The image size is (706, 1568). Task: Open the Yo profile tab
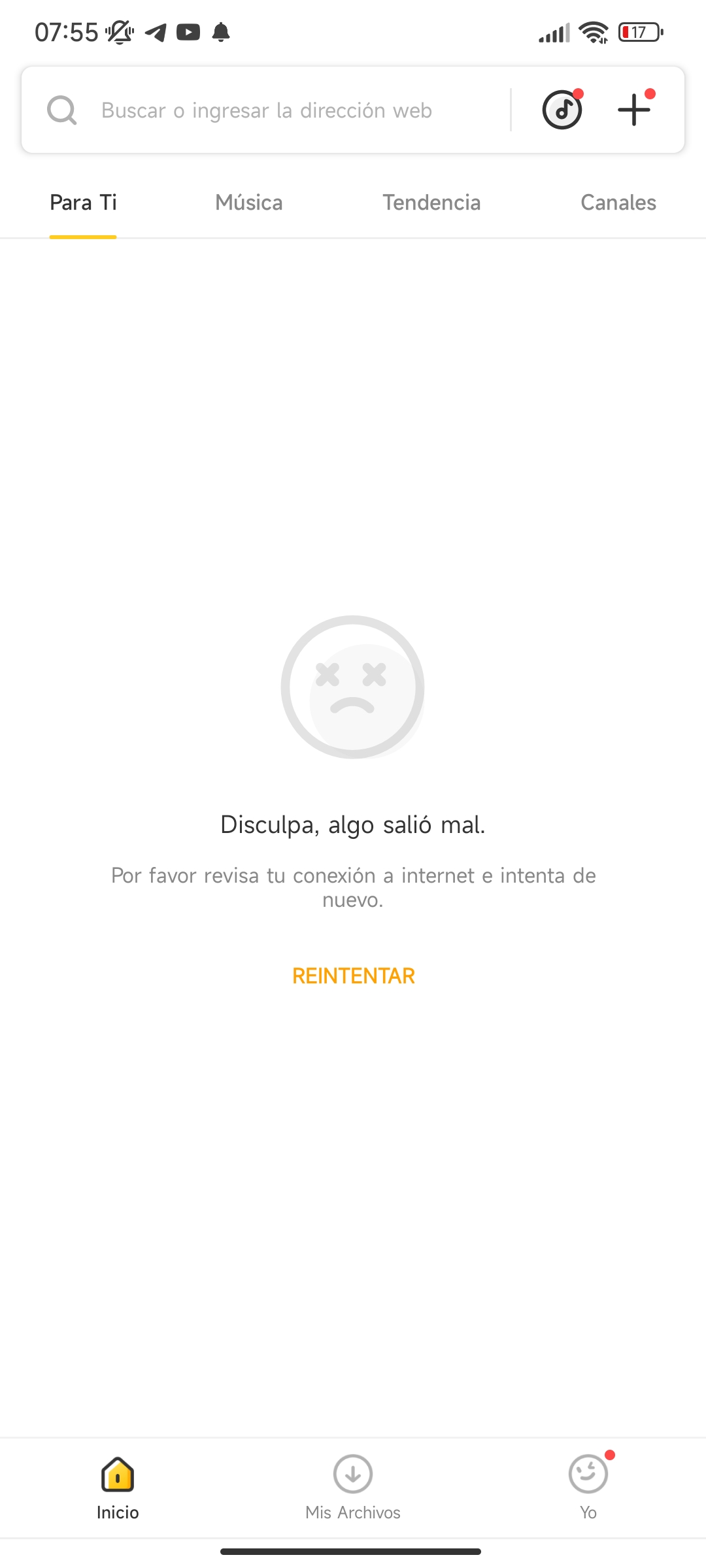pos(588,1488)
